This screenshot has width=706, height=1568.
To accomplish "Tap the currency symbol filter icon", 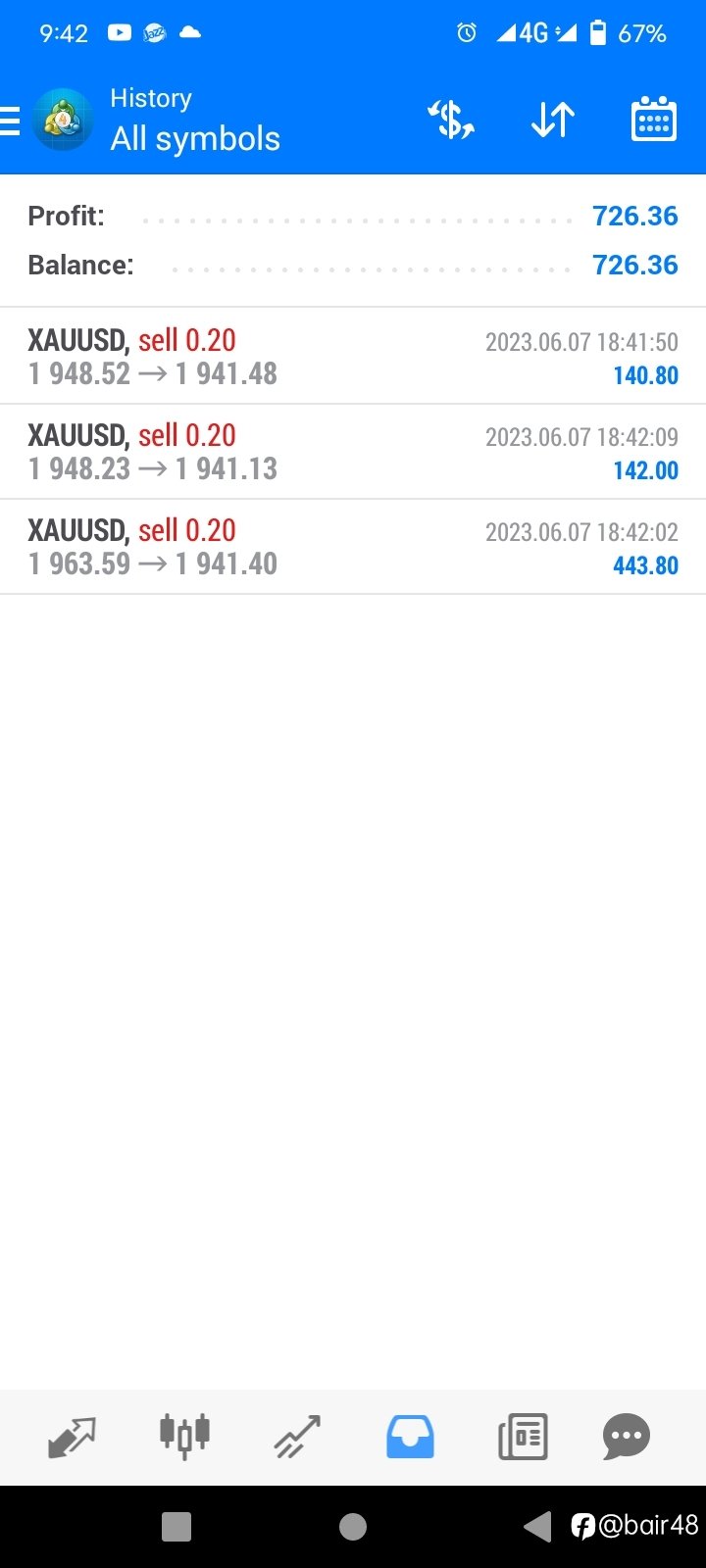I will (451, 120).
